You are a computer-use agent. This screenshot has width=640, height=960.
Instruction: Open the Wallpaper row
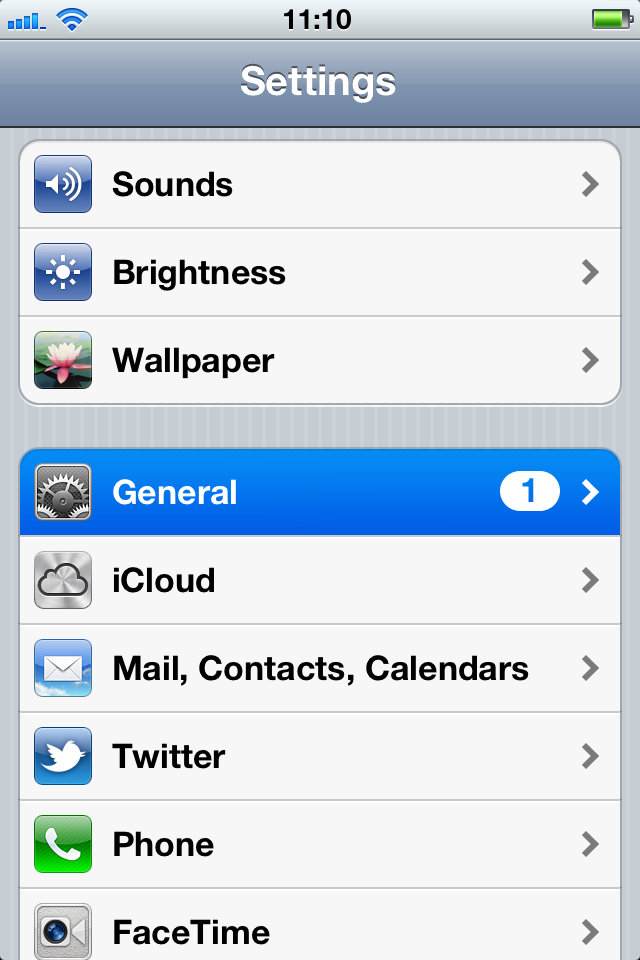coord(320,360)
